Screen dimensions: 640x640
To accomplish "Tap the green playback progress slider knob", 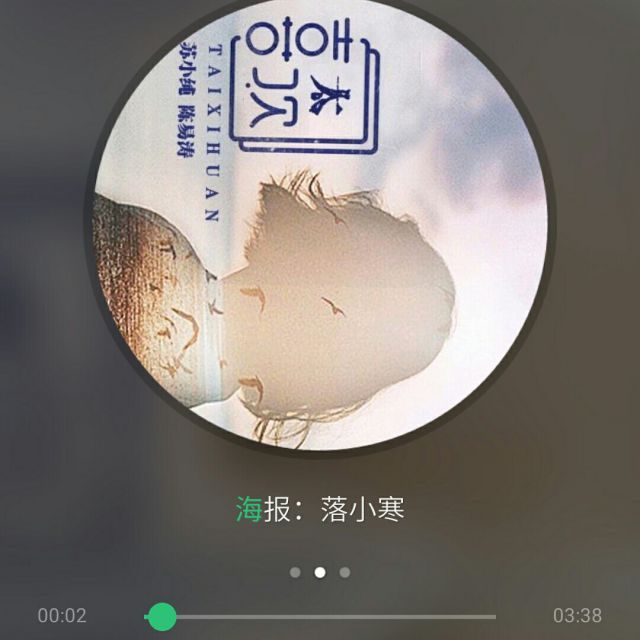I will tap(161, 616).
